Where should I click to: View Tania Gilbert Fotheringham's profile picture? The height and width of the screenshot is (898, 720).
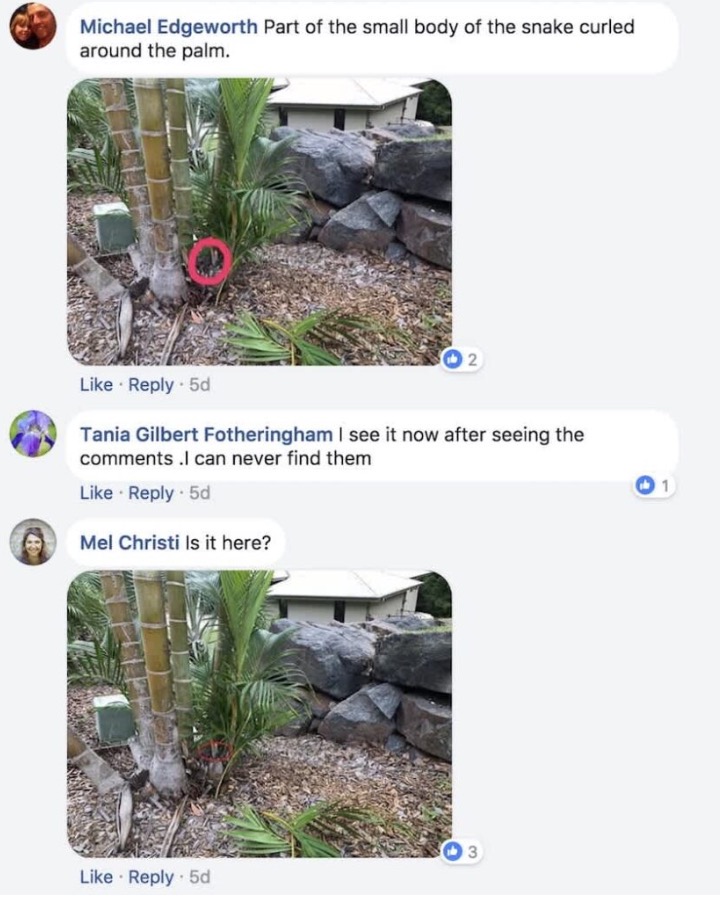pyautogui.click(x=33, y=434)
